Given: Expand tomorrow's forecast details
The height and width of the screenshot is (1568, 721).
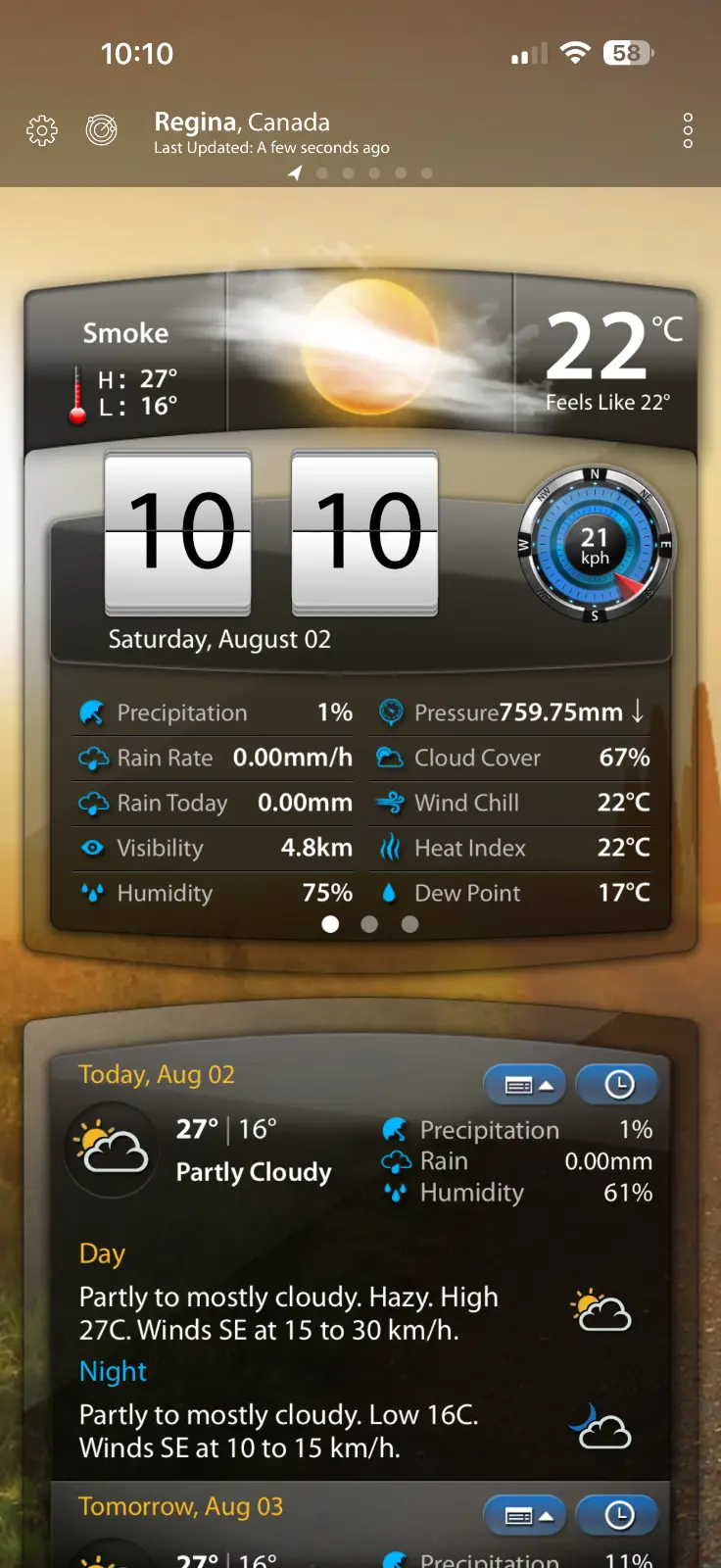Looking at the screenshot, I should click(x=525, y=1516).
